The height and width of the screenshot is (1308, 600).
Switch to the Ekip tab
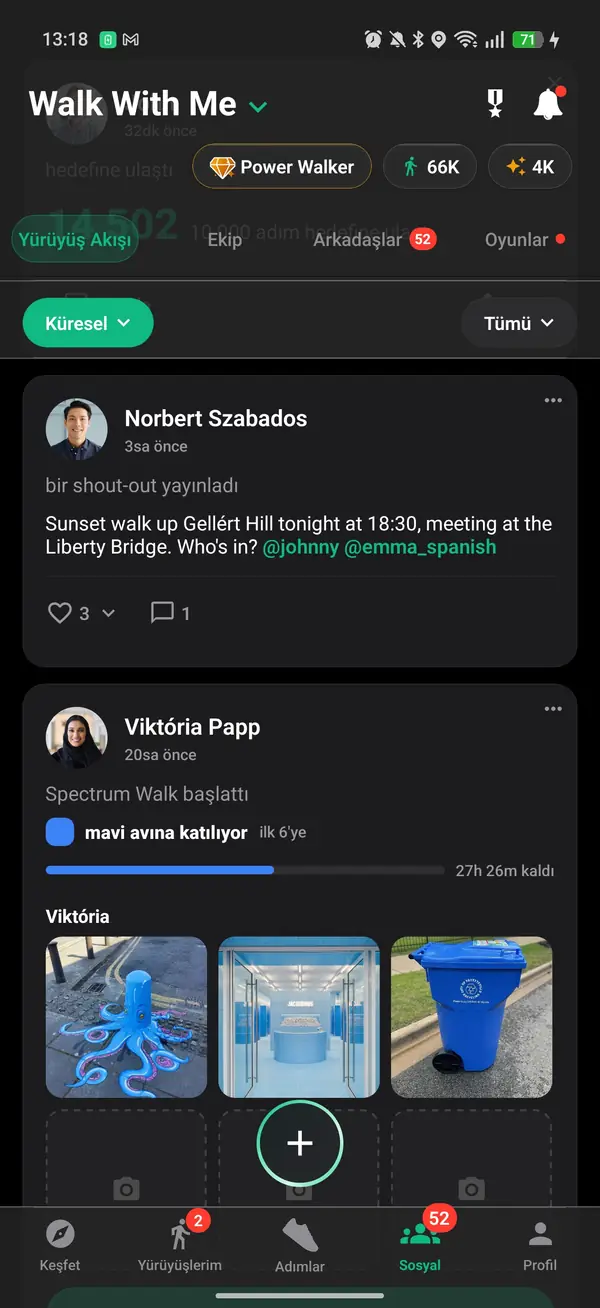[225, 240]
